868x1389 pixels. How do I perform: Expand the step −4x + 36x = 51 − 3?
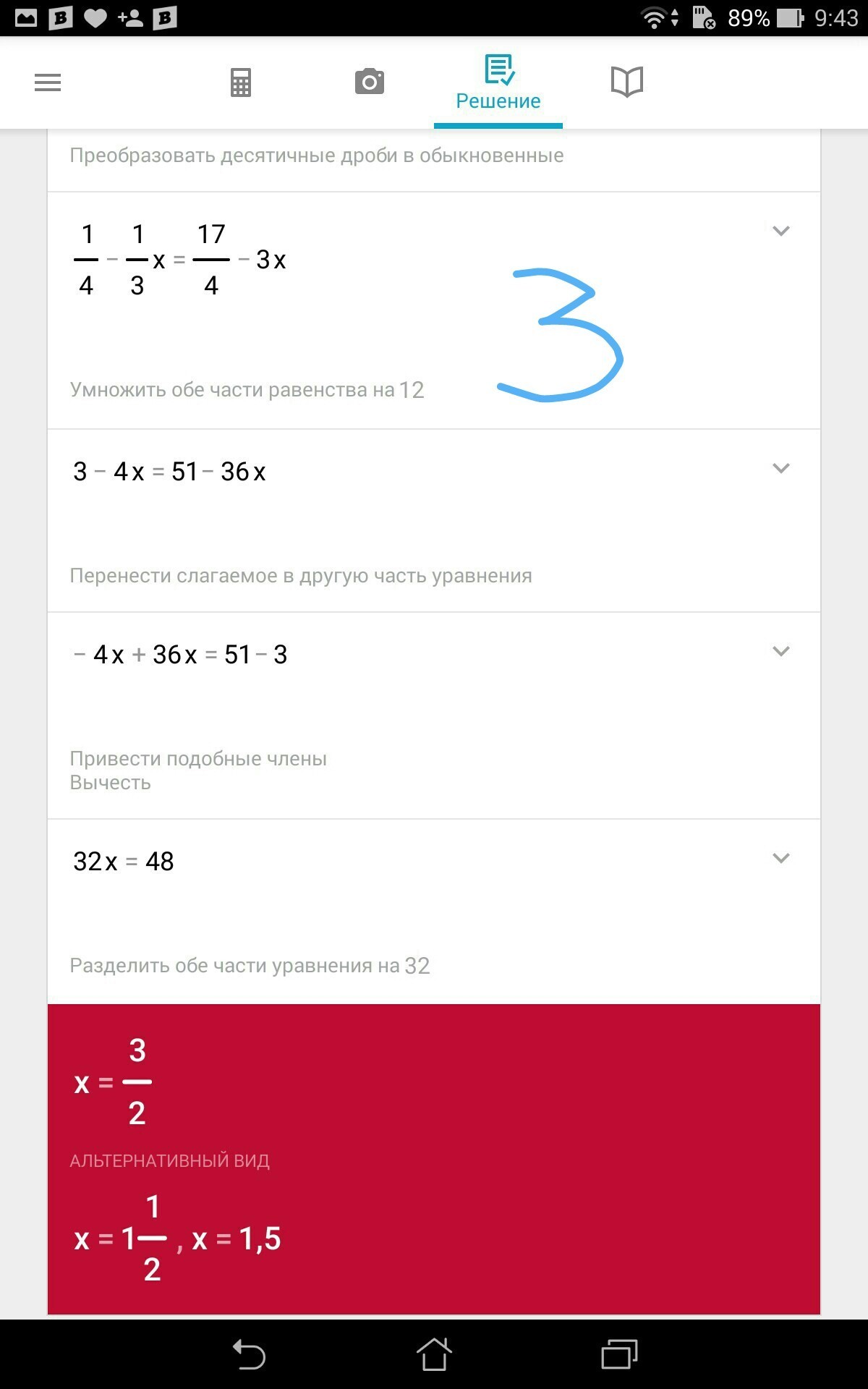(780, 651)
